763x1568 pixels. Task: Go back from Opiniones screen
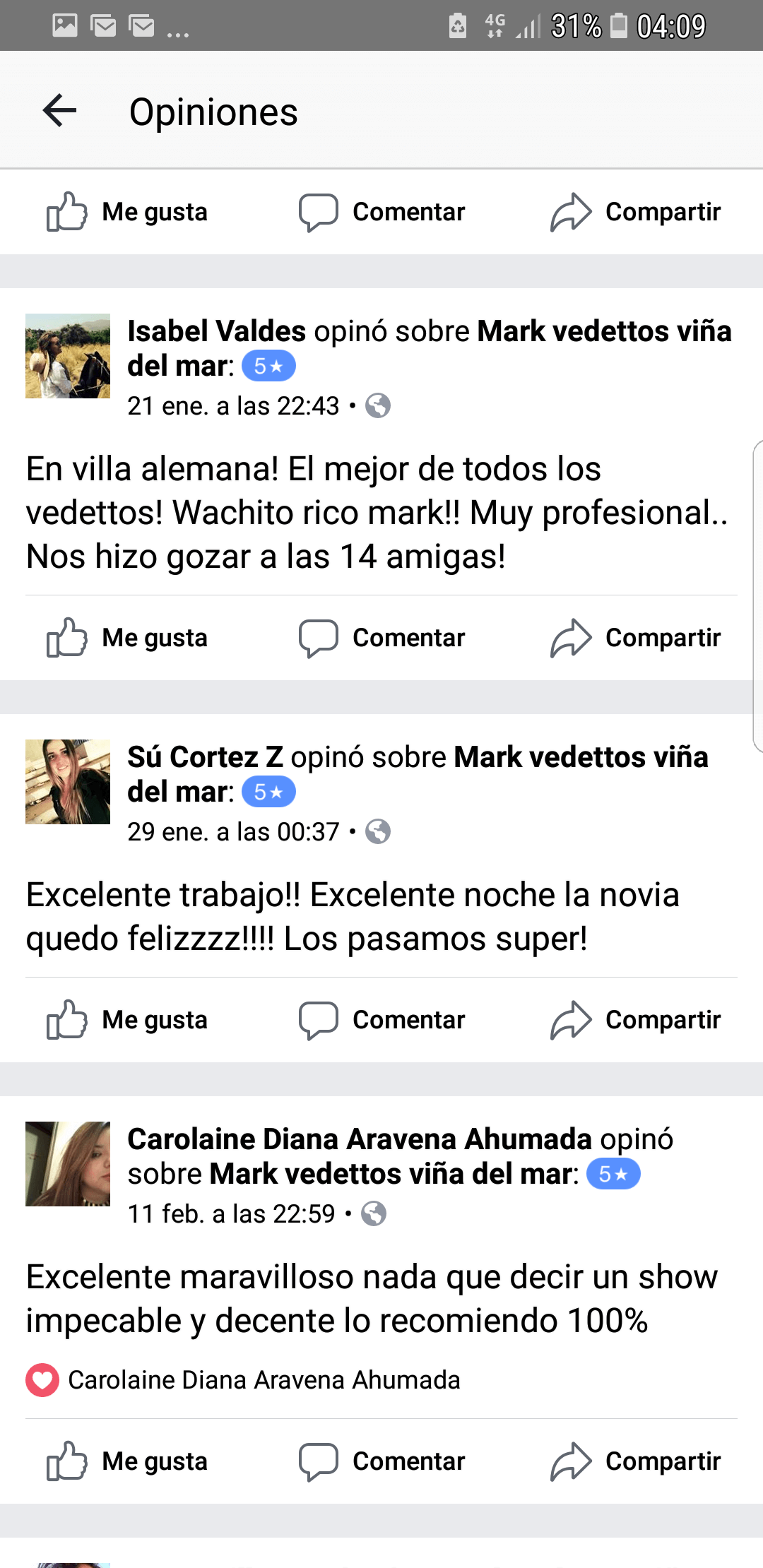tap(60, 111)
